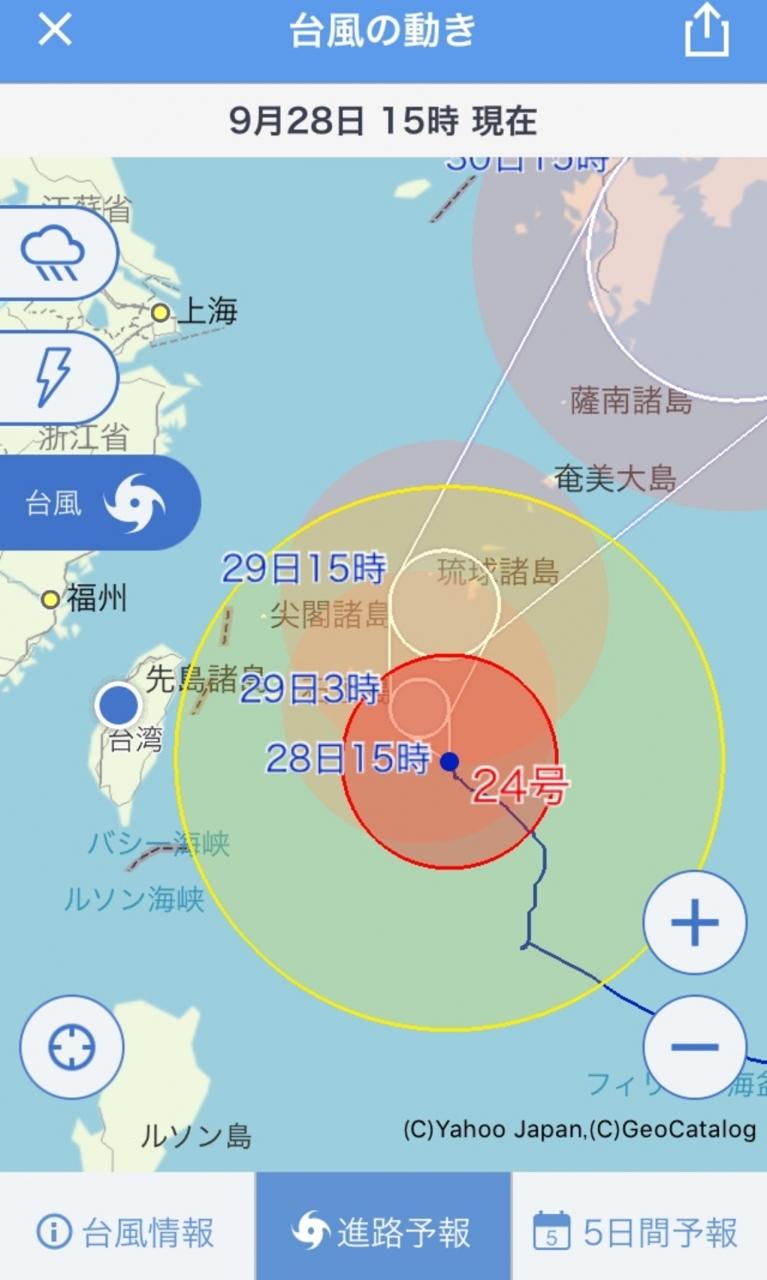Zoom out on the map
767x1280 pixels.
(x=694, y=1046)
